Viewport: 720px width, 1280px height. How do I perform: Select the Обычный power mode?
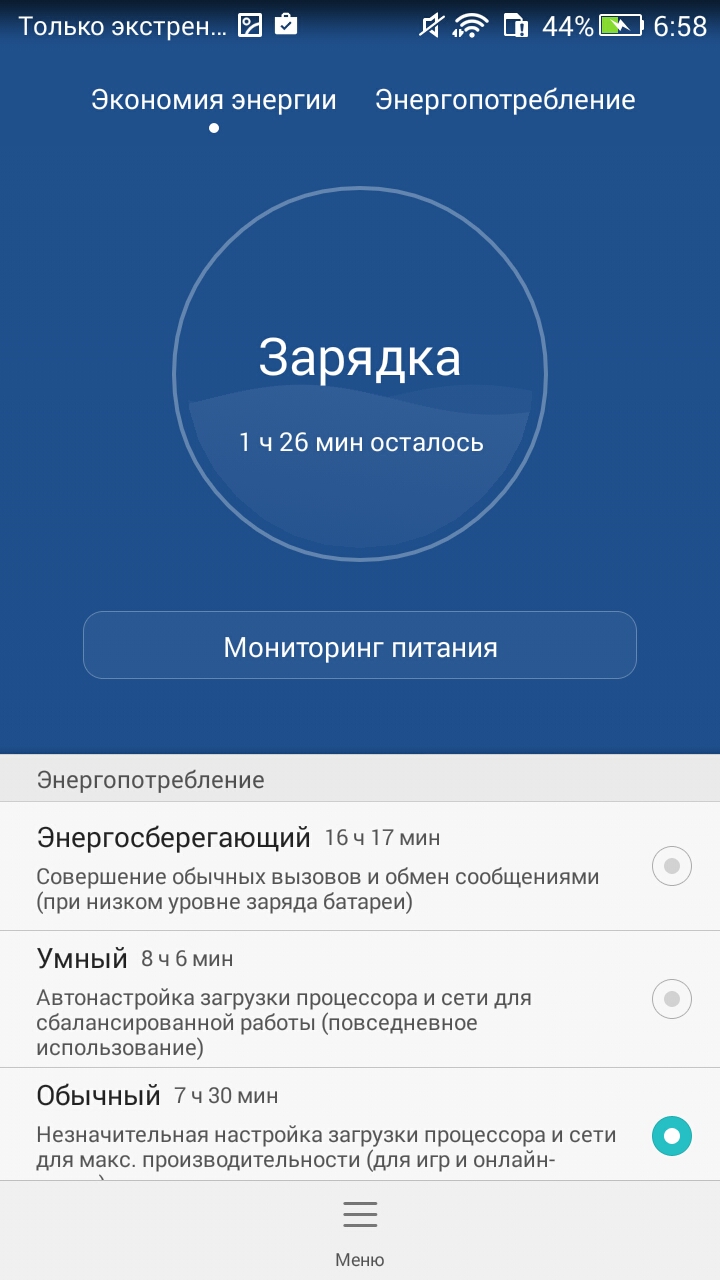[360, 1125]
